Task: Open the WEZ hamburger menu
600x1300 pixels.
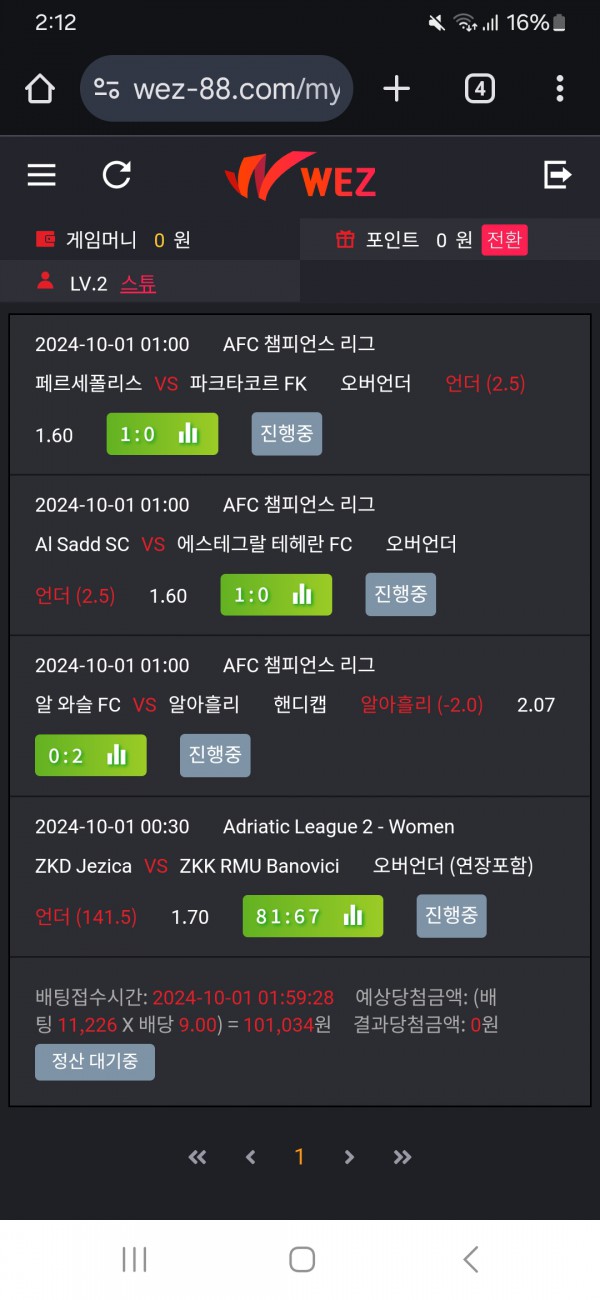Action: point(41,176)
